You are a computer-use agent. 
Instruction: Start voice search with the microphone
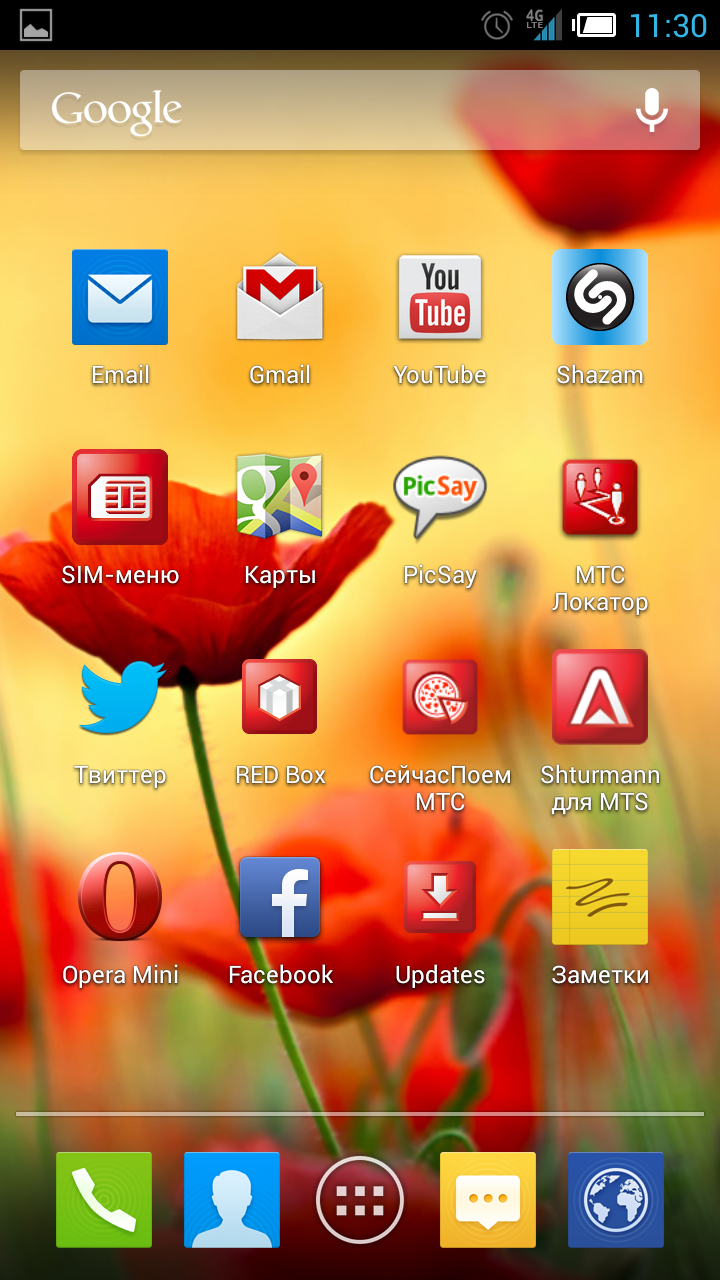click(652, 110)
